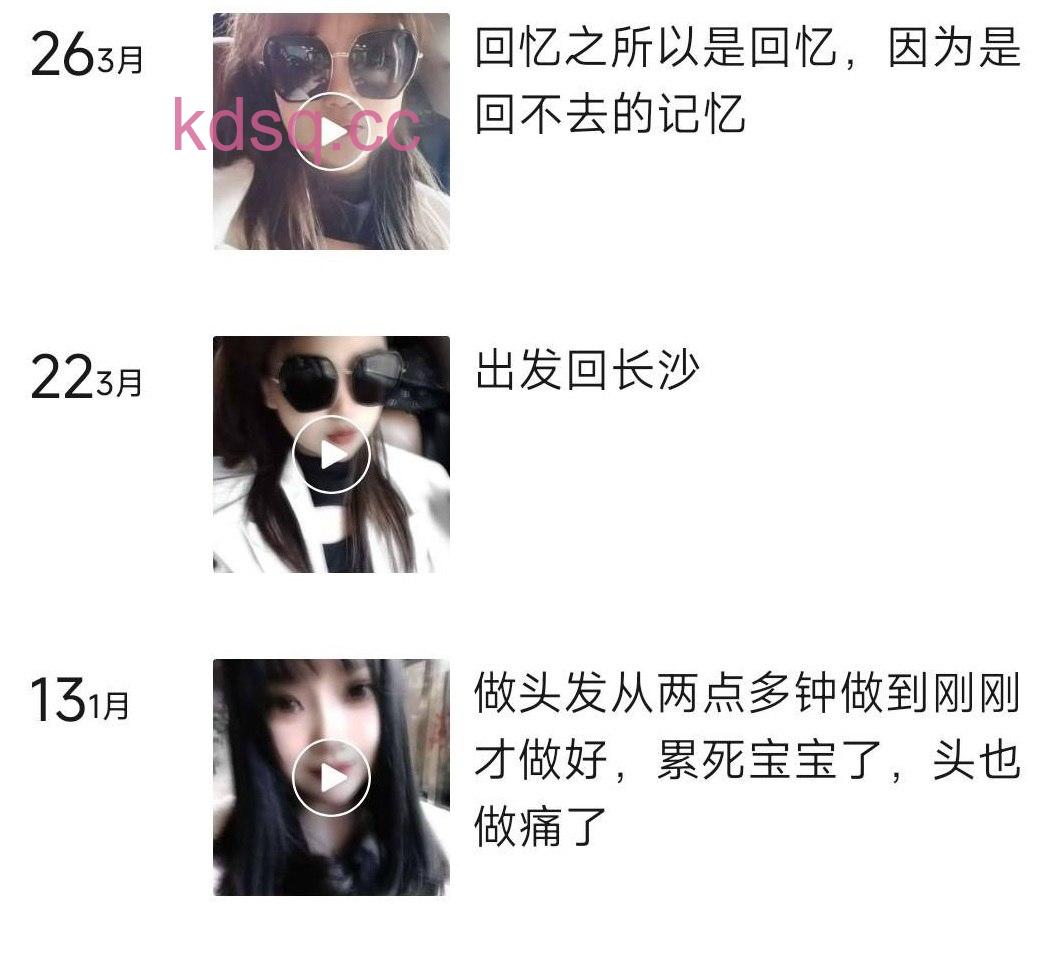Play the 26 March video post

click(331, 131)
